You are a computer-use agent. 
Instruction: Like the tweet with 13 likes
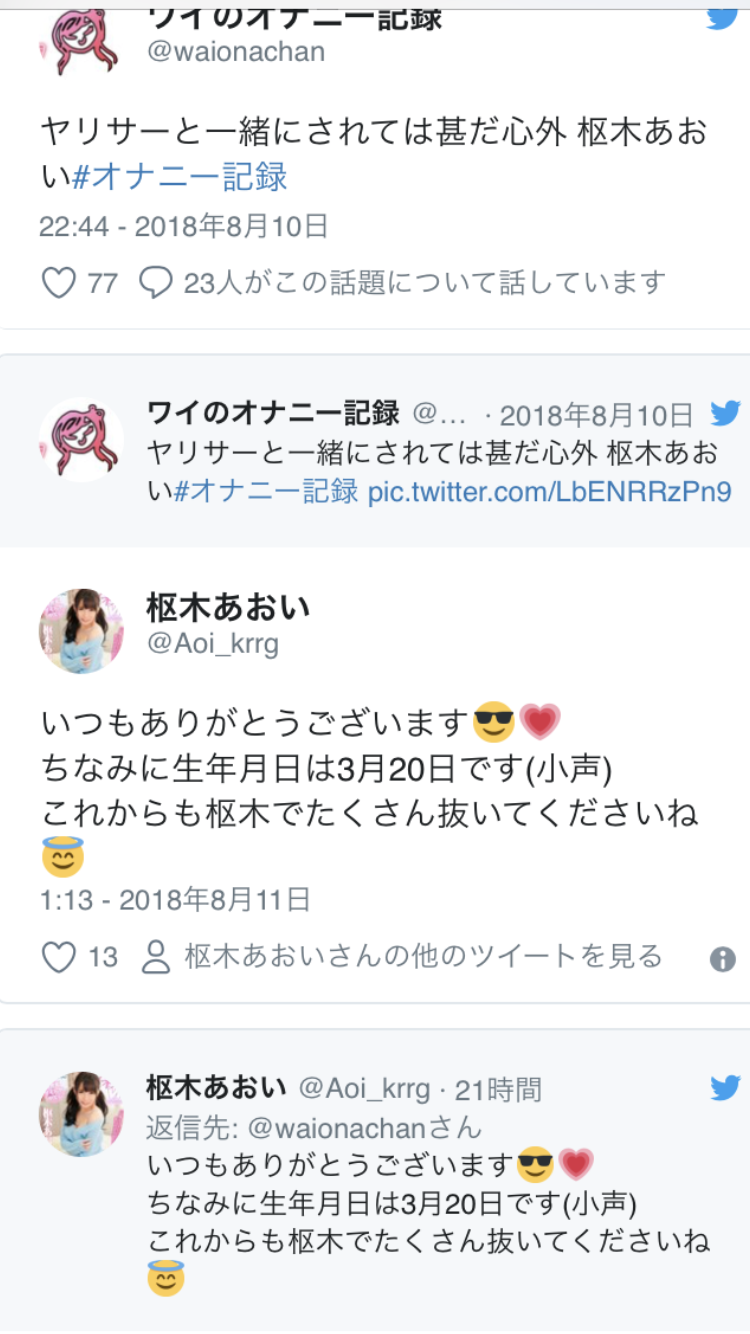(x=59, y=958)
